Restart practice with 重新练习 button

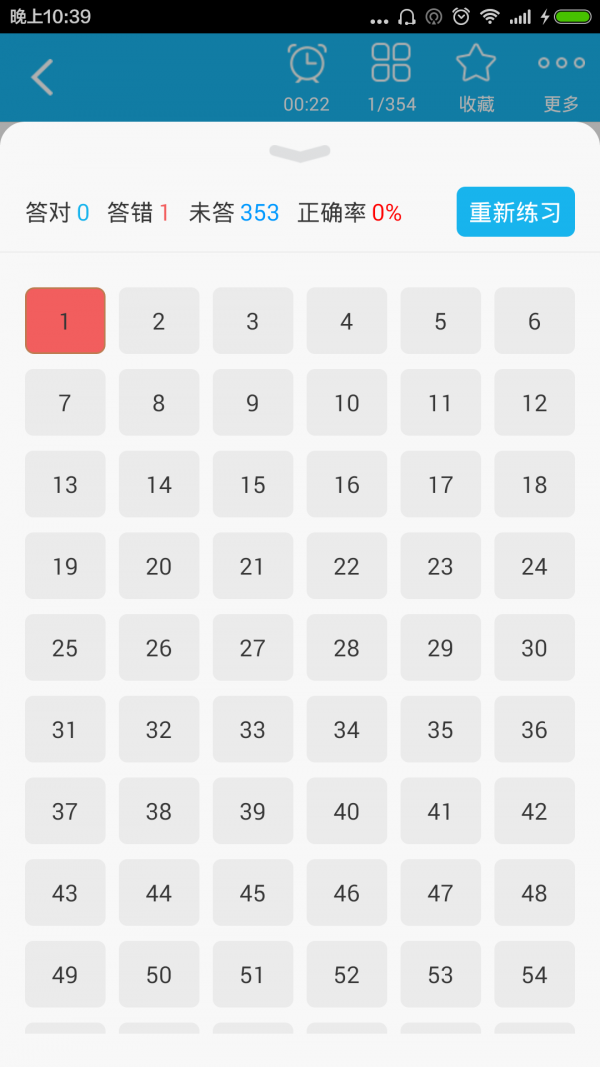[516, 212]
